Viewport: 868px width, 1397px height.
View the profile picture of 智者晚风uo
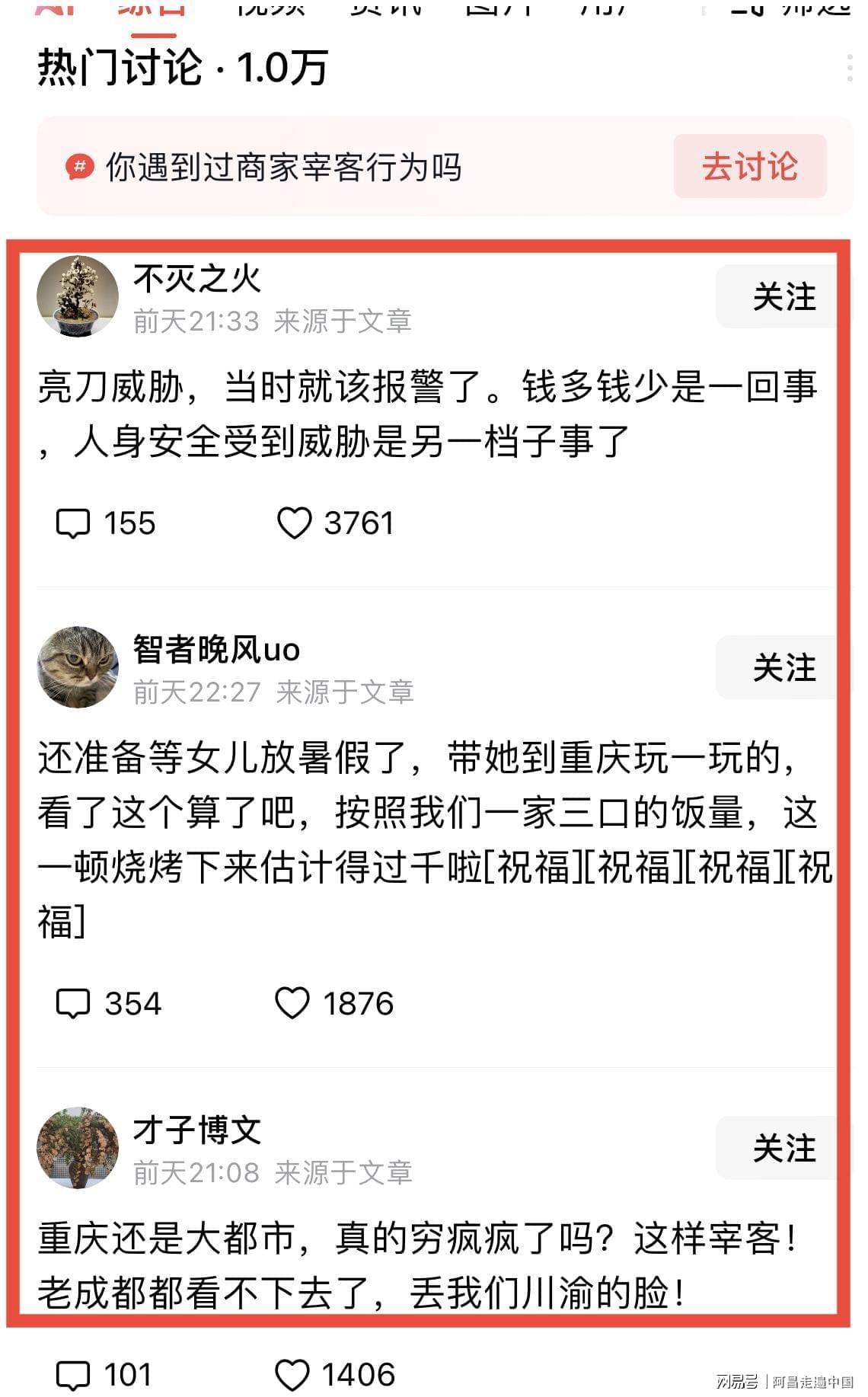78,667
